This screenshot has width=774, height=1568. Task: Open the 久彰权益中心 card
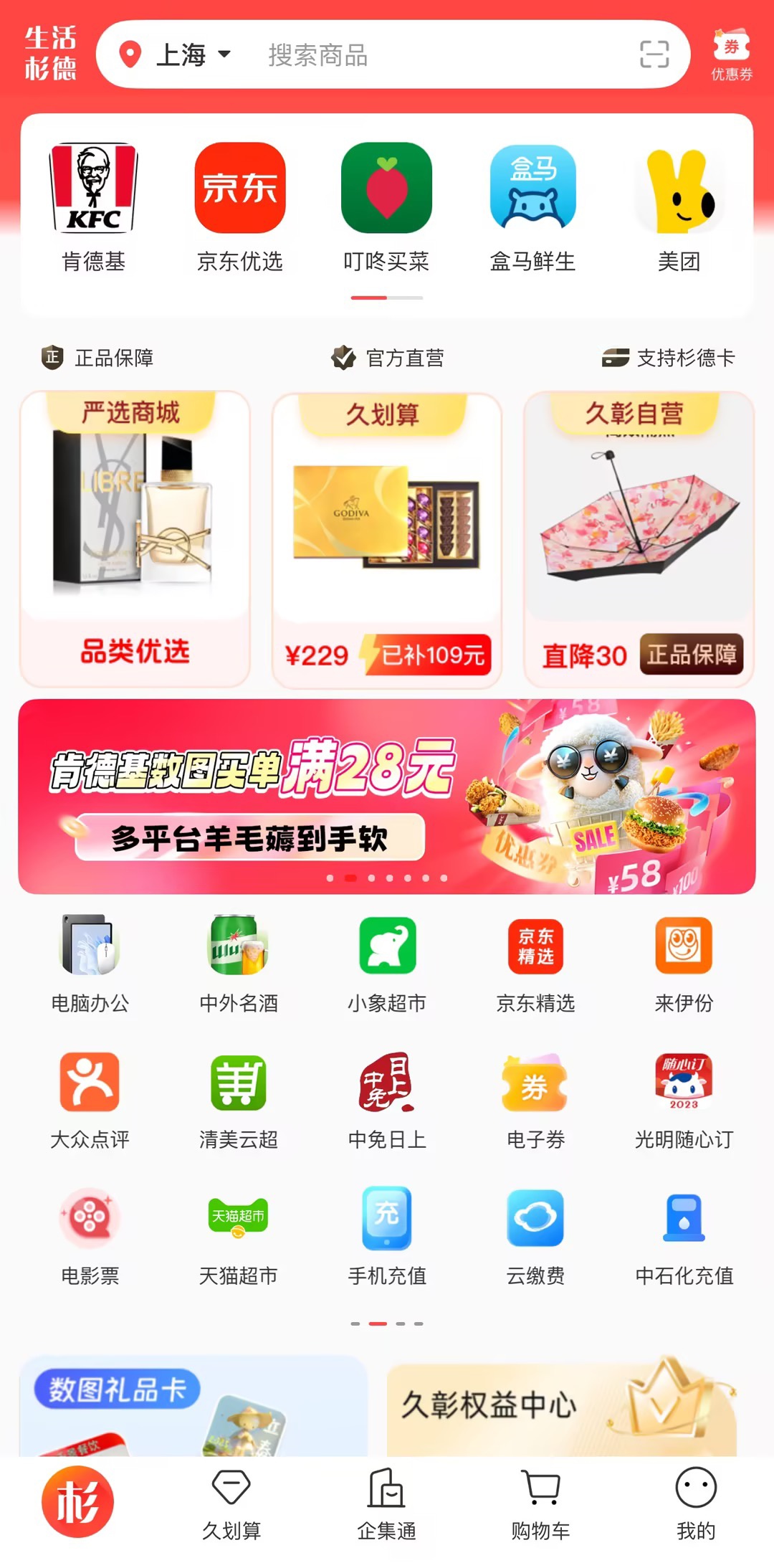point(562,1407)
